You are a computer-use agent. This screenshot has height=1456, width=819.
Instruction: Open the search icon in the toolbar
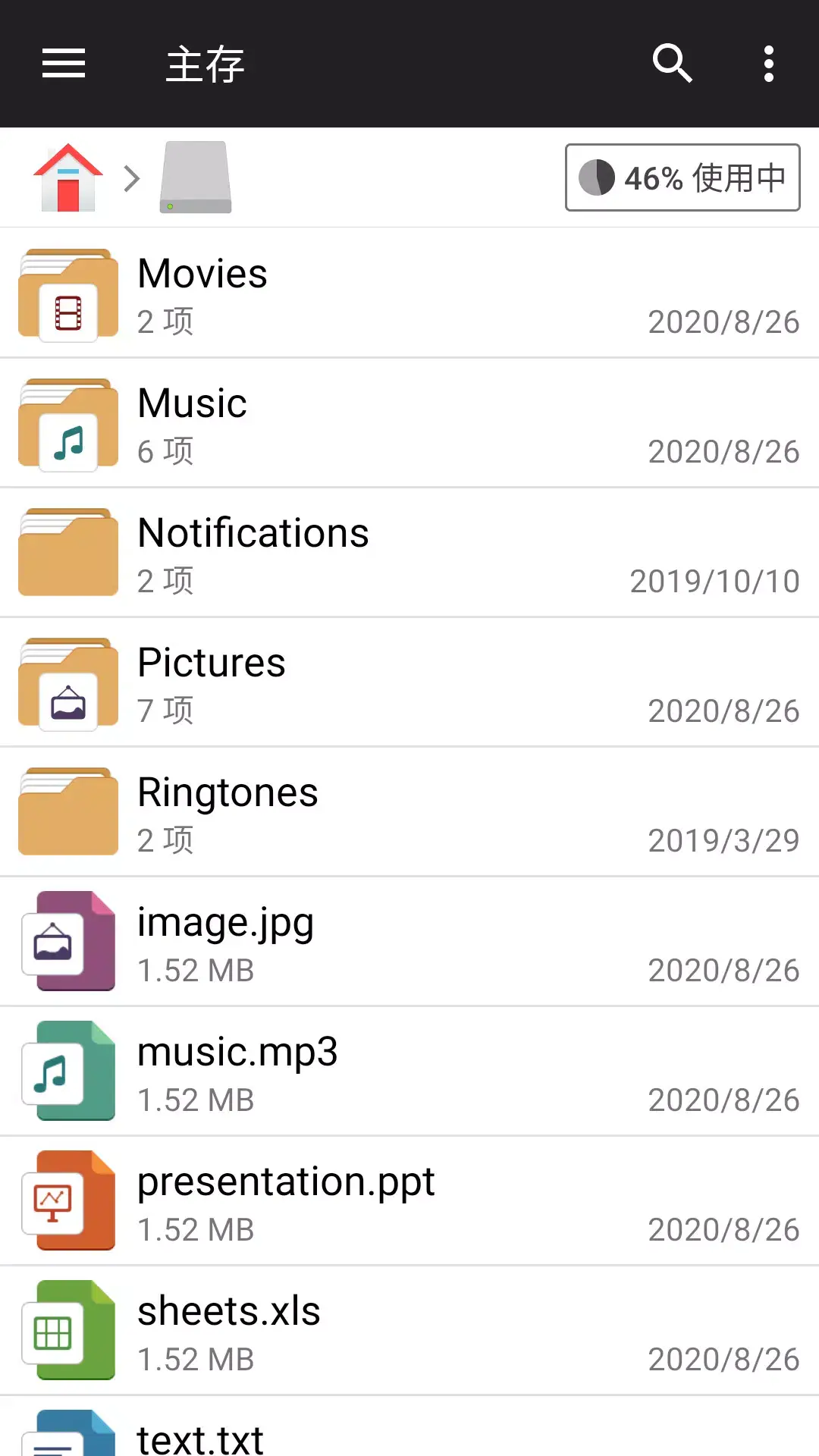point(671,64)
